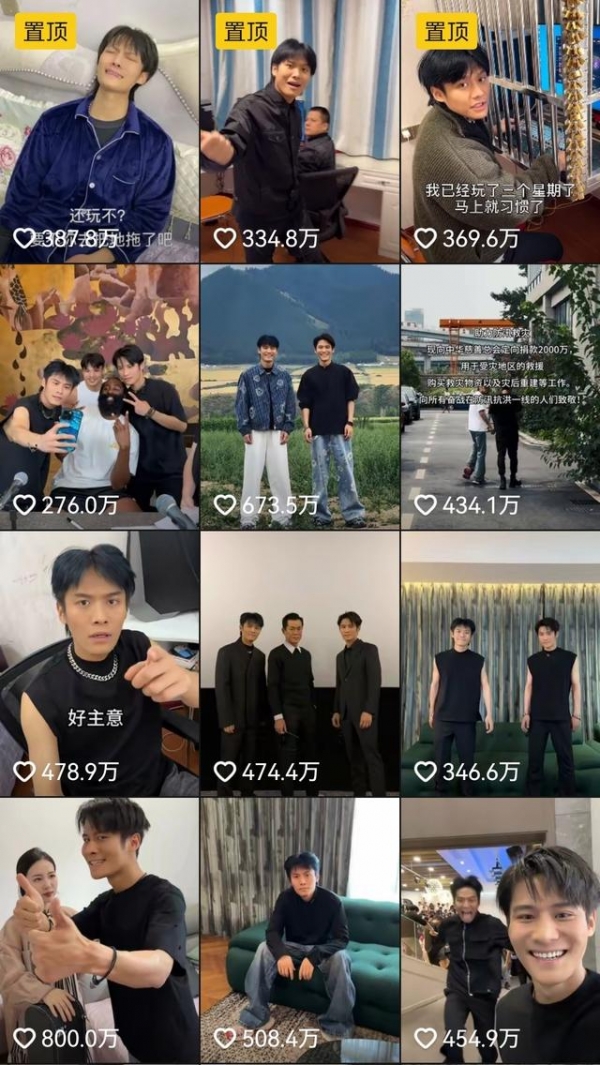Open the video with 800.0万 likes
The height and width of the screenshot is (1065, 600).
(x=99, y=930)
